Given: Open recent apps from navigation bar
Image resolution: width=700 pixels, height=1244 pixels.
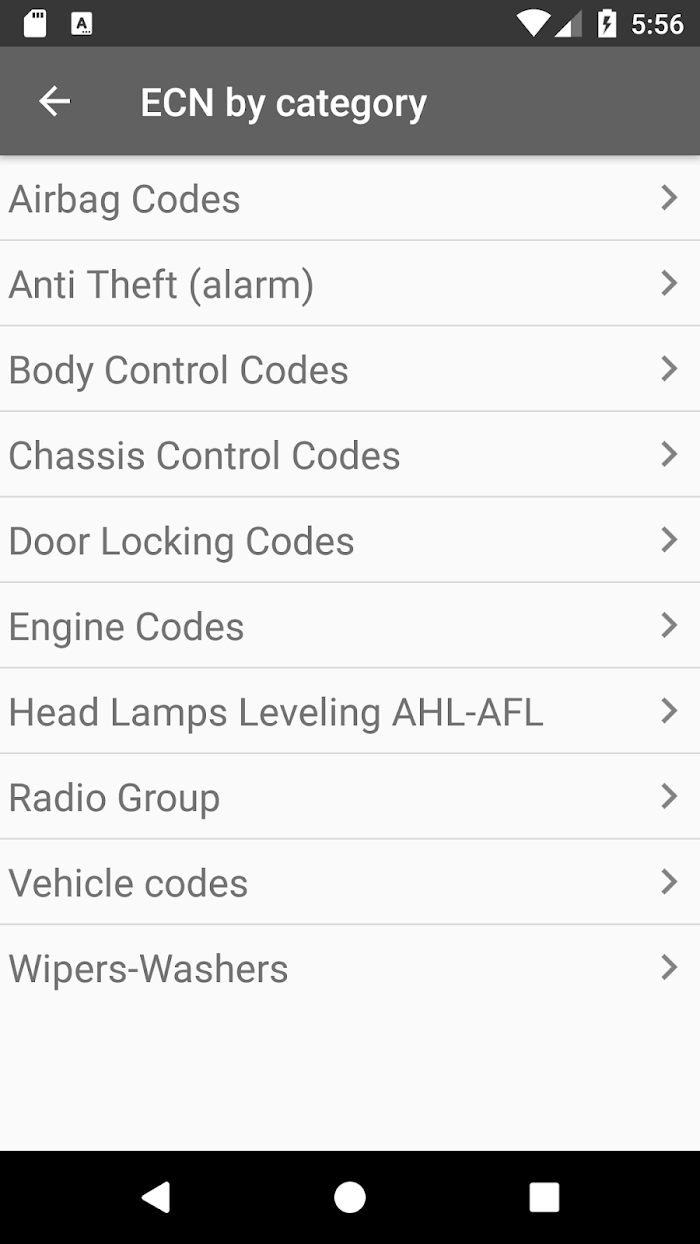Looking at the screenshot, I should (x=544, y=1197).
